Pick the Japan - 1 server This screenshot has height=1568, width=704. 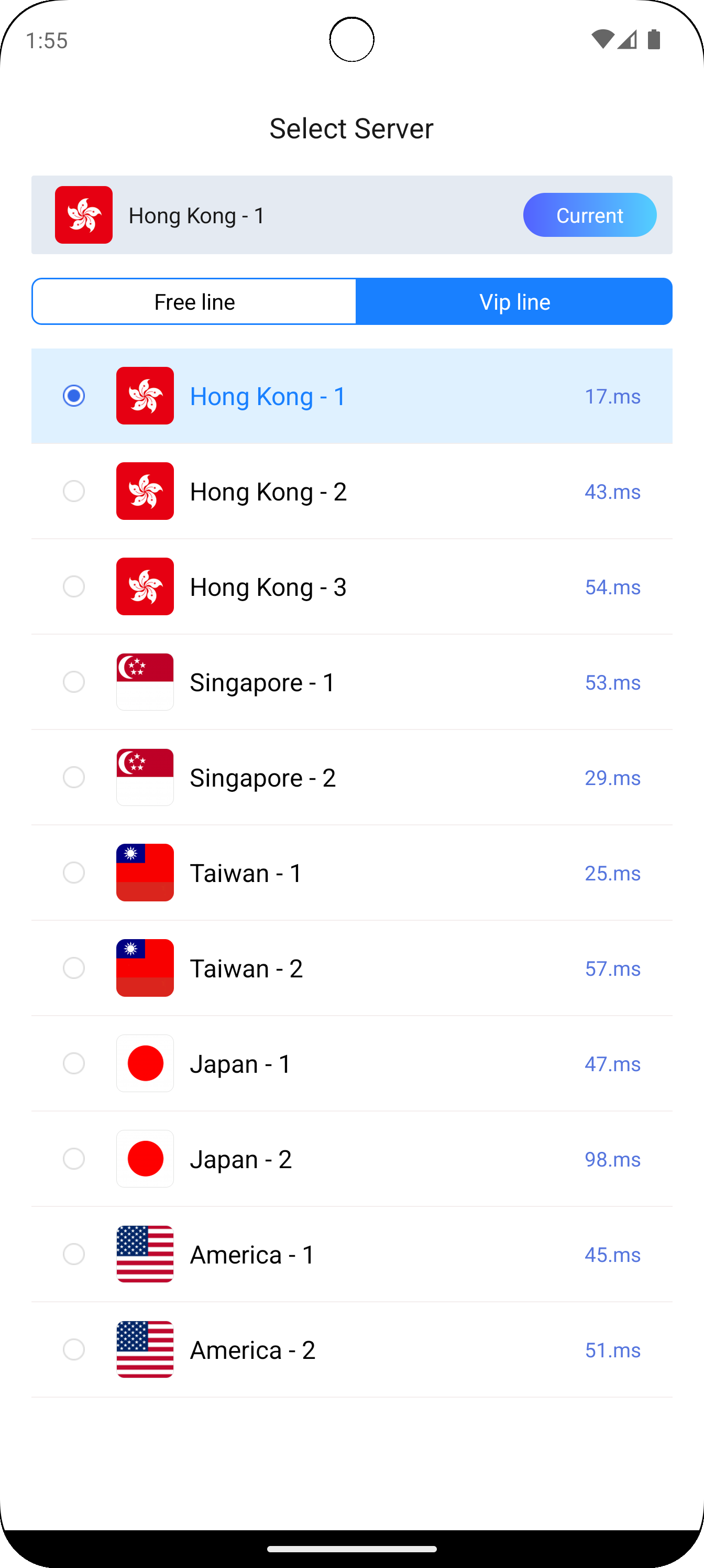point(351,1064)
